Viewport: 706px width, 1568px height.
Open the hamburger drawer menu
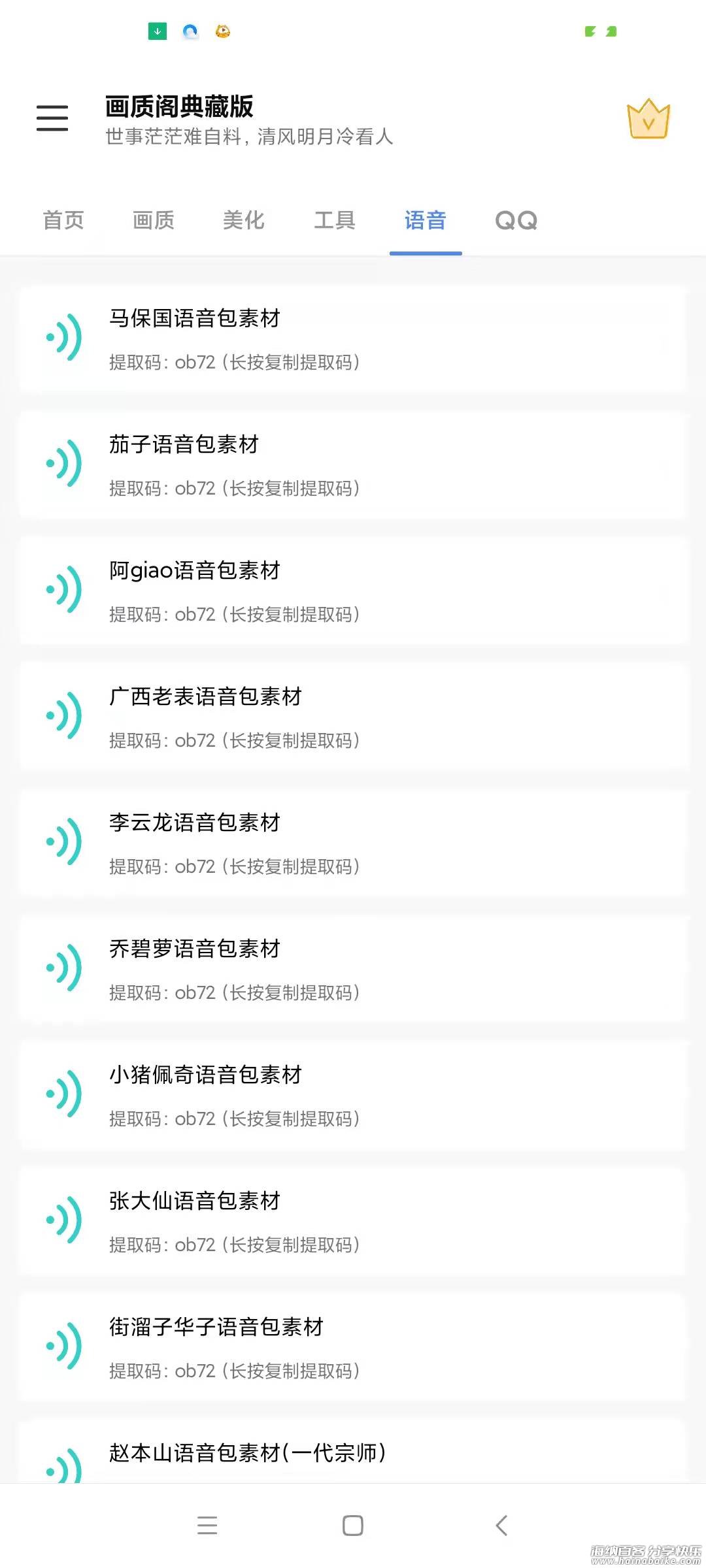52,118
